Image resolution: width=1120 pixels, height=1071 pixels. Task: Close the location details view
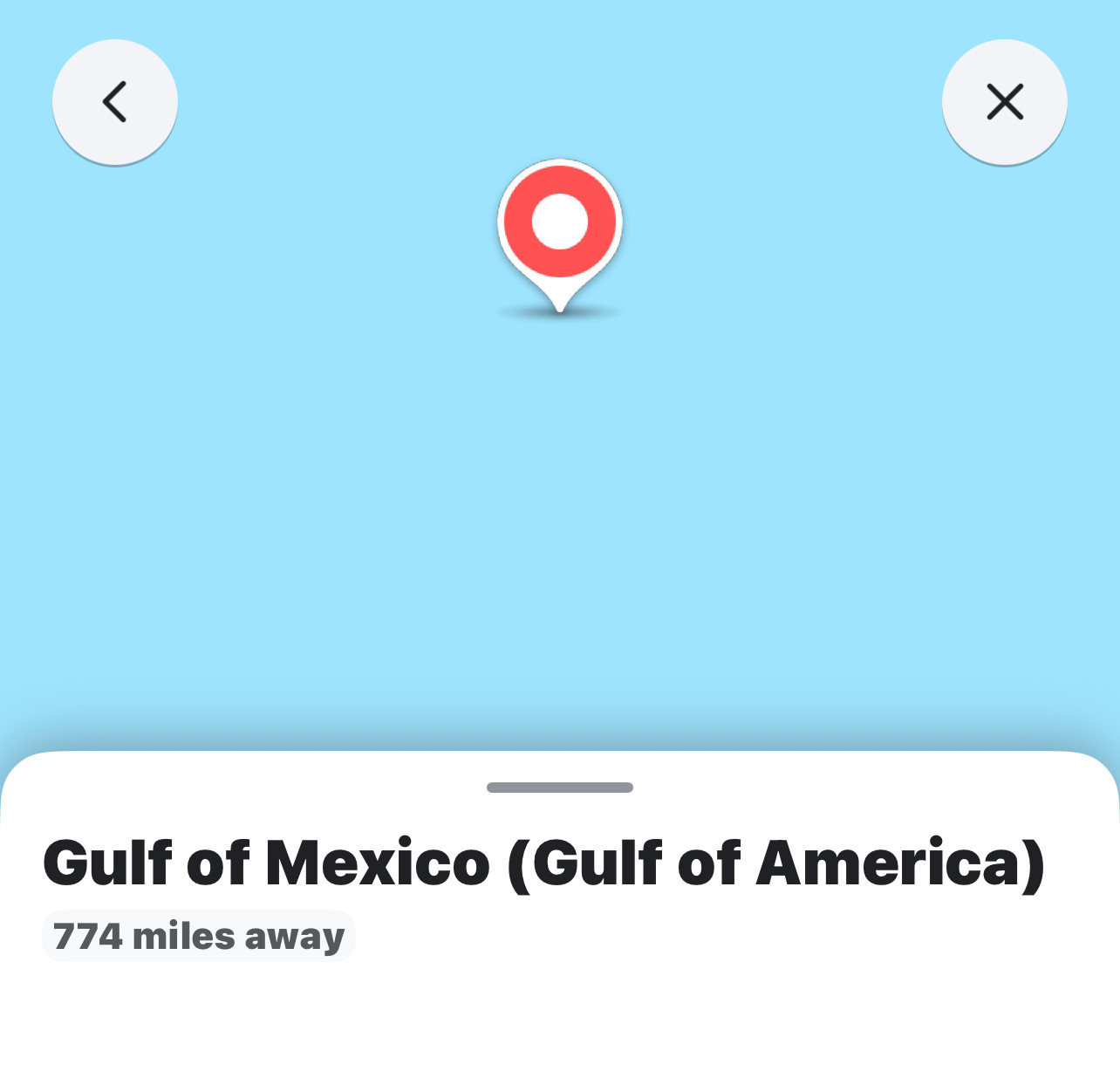pos(1004,102)
